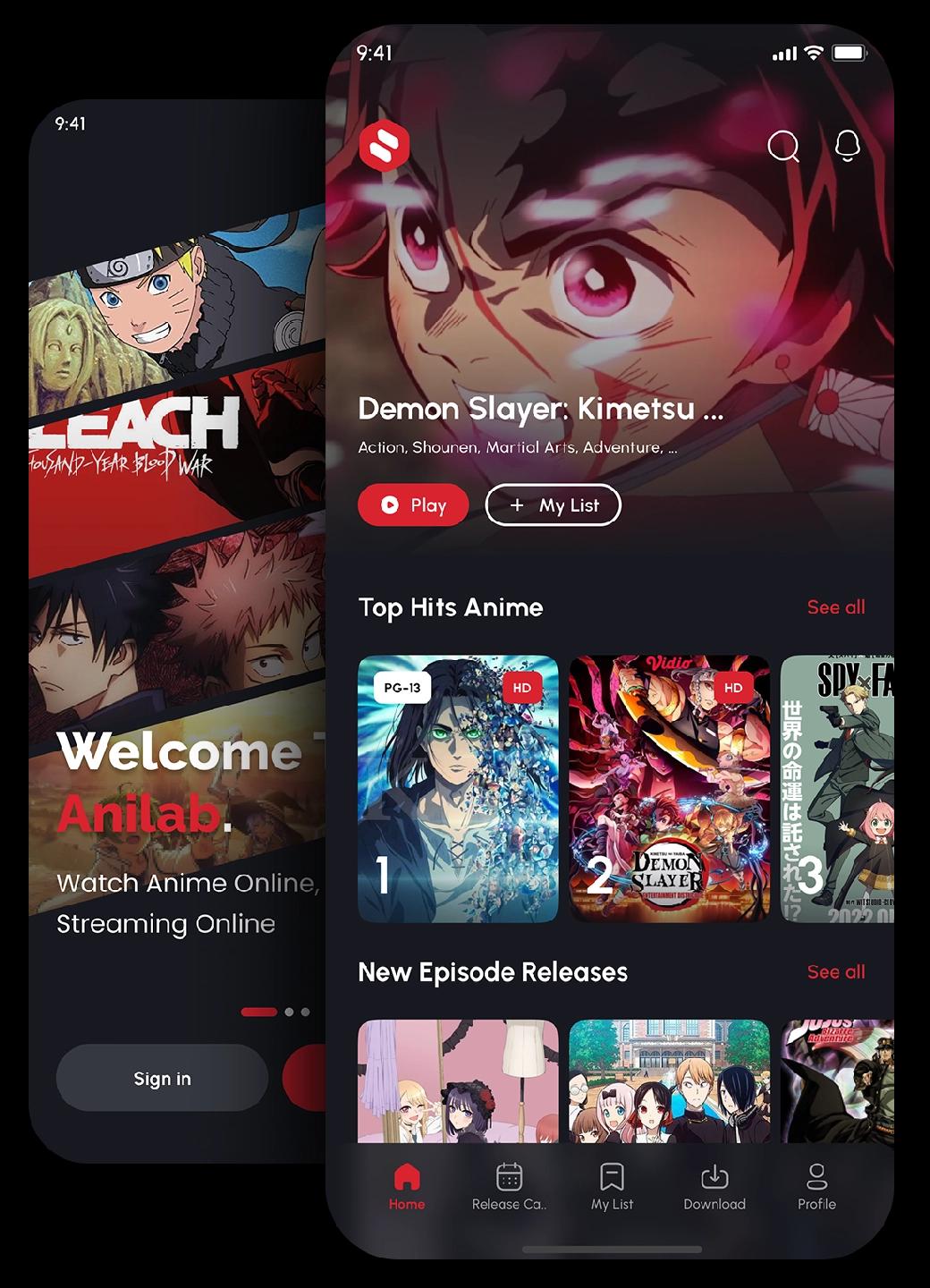The height and width of the screenshot is (1288, 930).
Task: Toggle Demon Slayer into My List
Action: click(x=552, y=504)
